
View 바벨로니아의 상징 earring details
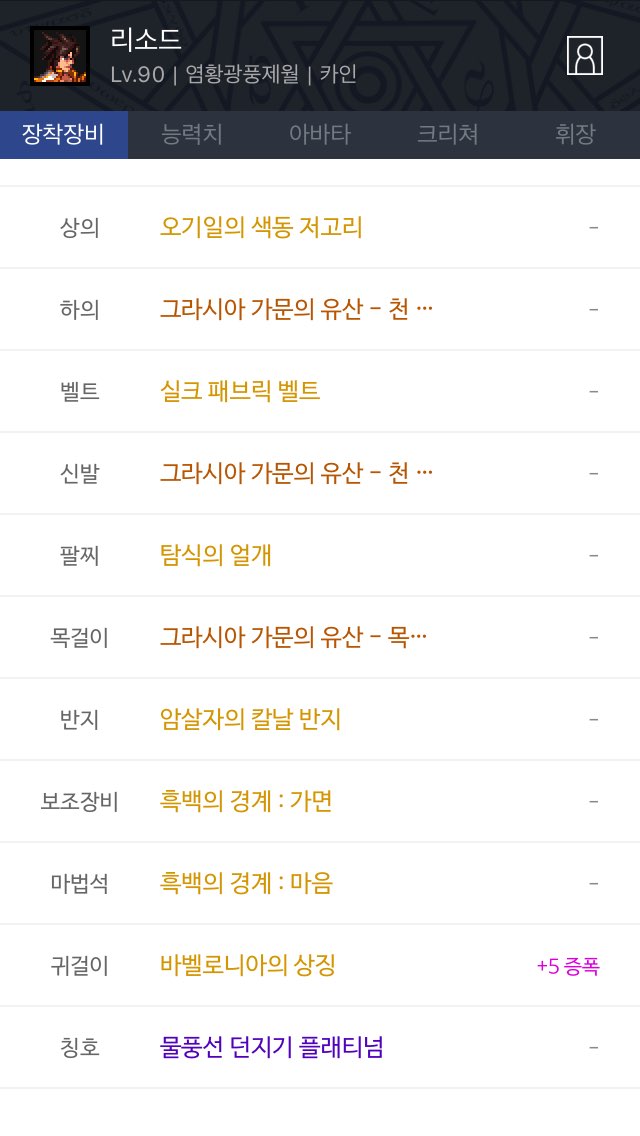[248, 965]
